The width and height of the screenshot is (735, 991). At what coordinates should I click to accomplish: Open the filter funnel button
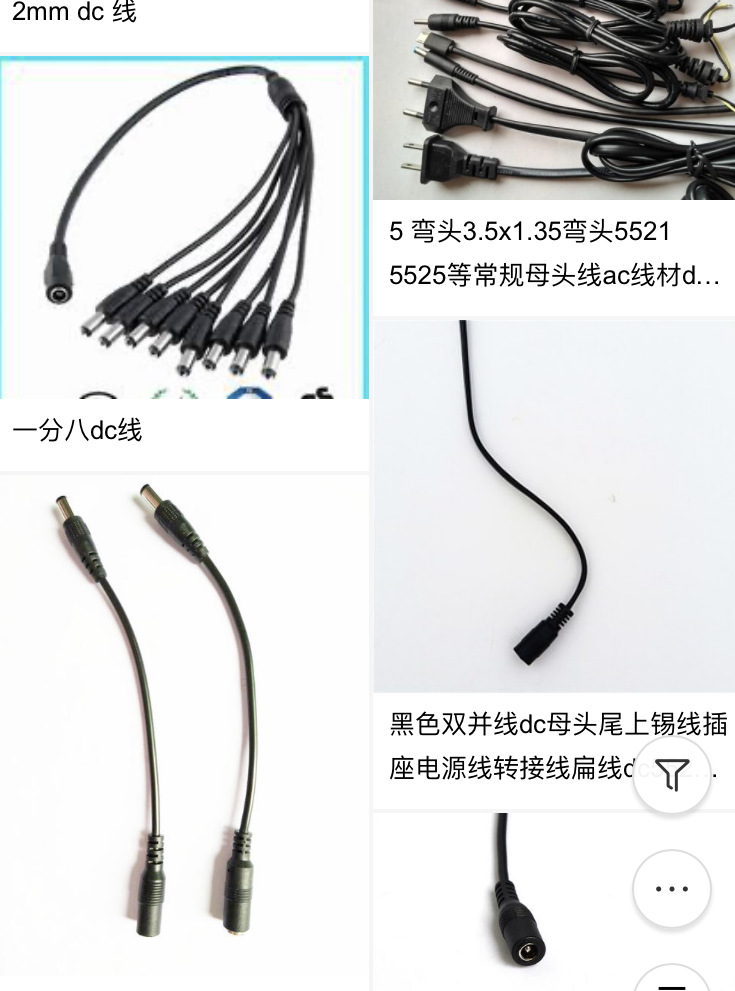point(672,775)
